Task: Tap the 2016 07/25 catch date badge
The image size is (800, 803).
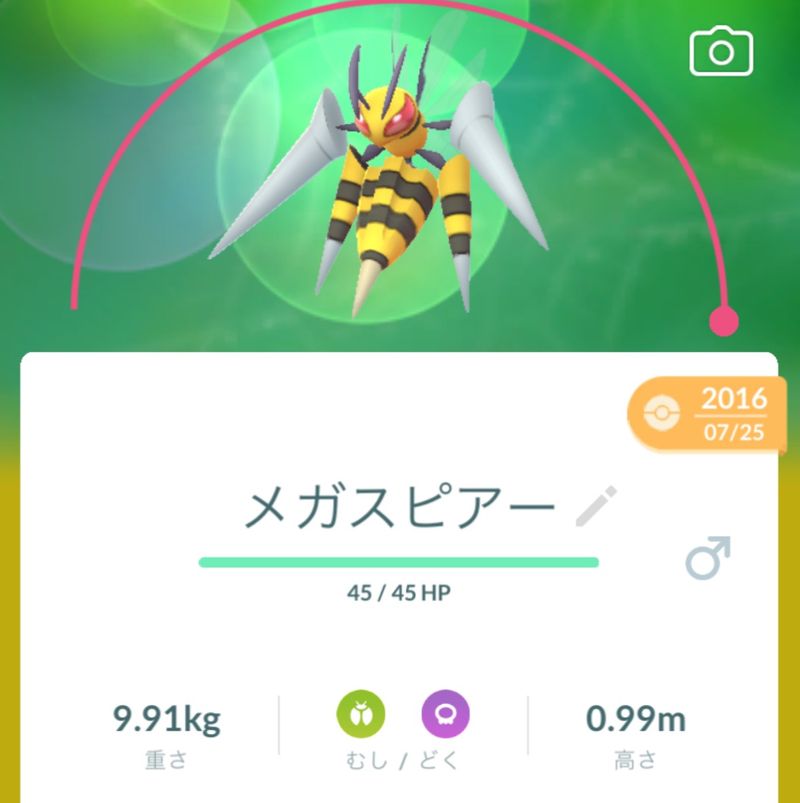Action: point(708,415)
